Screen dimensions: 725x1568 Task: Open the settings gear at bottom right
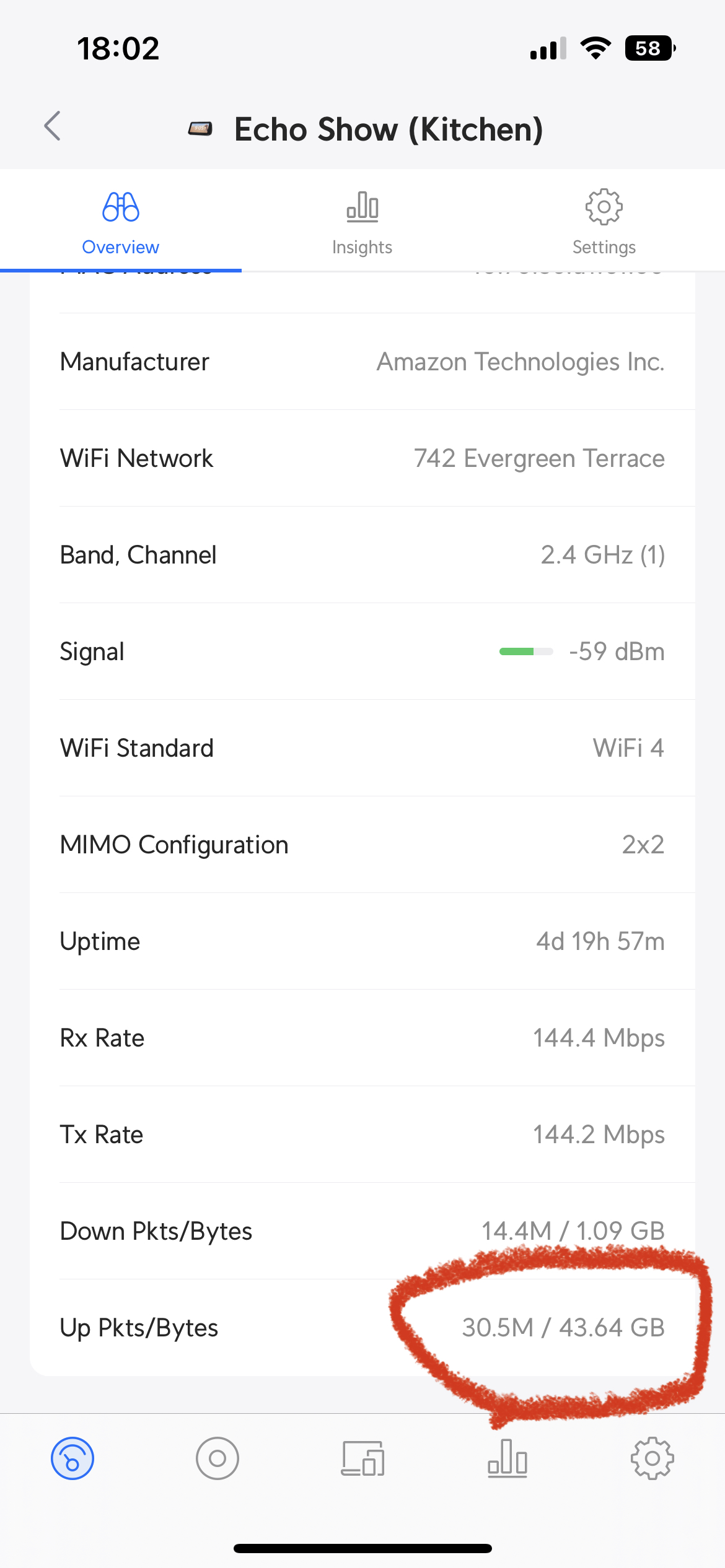pos(652,1458)
